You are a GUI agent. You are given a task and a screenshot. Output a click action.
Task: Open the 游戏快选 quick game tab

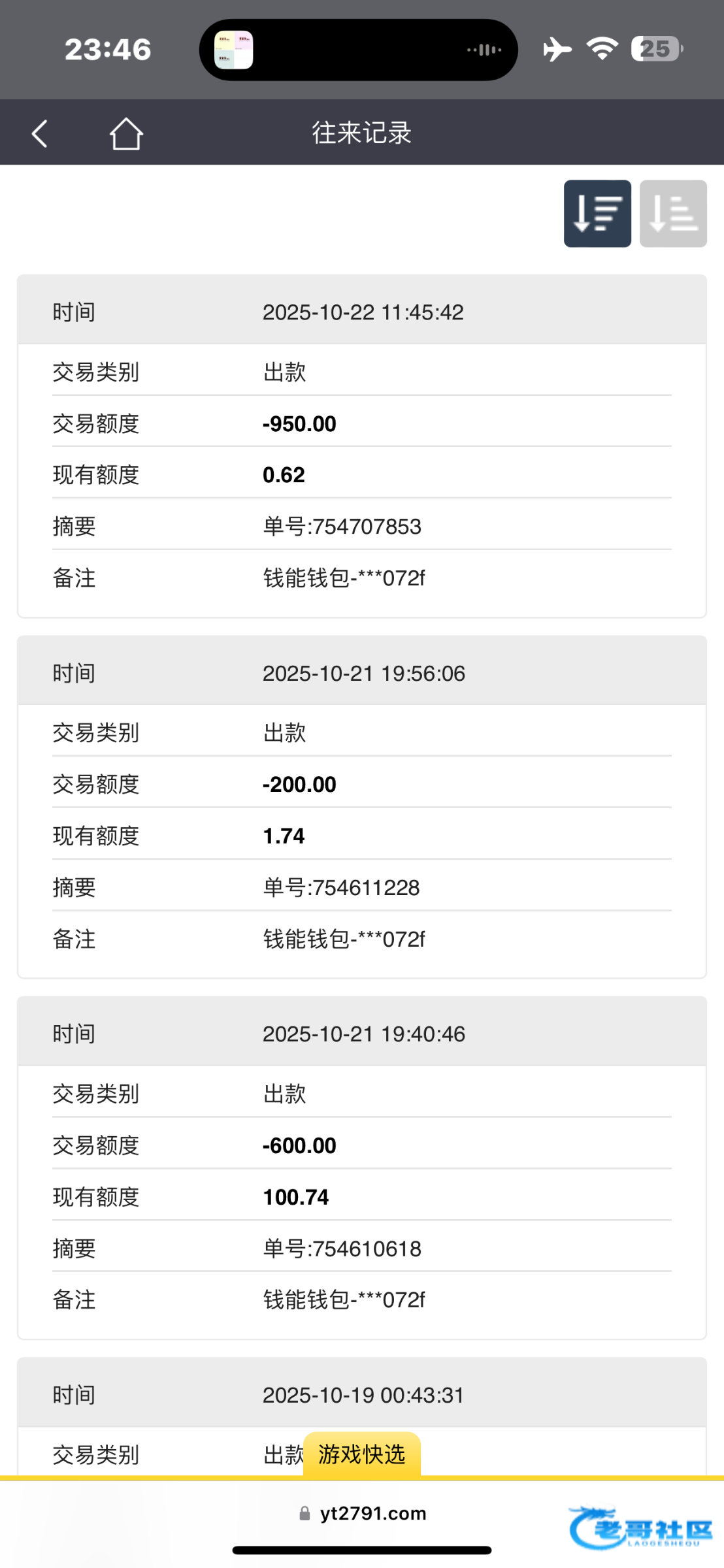point(362,1454)
